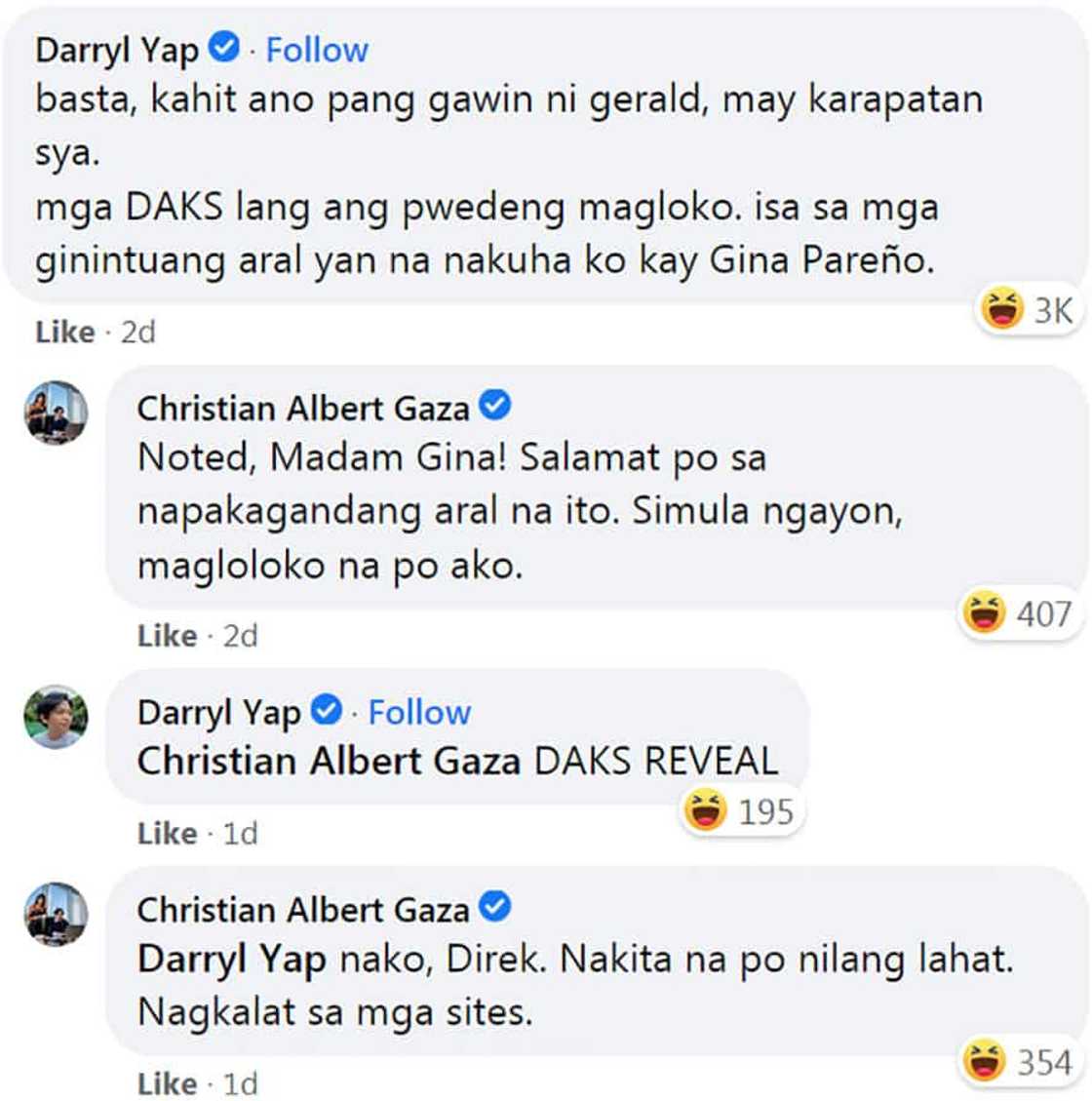Open tagged Christian Albert Gaza in DAKS REVEAL reply

pos(329,762)
